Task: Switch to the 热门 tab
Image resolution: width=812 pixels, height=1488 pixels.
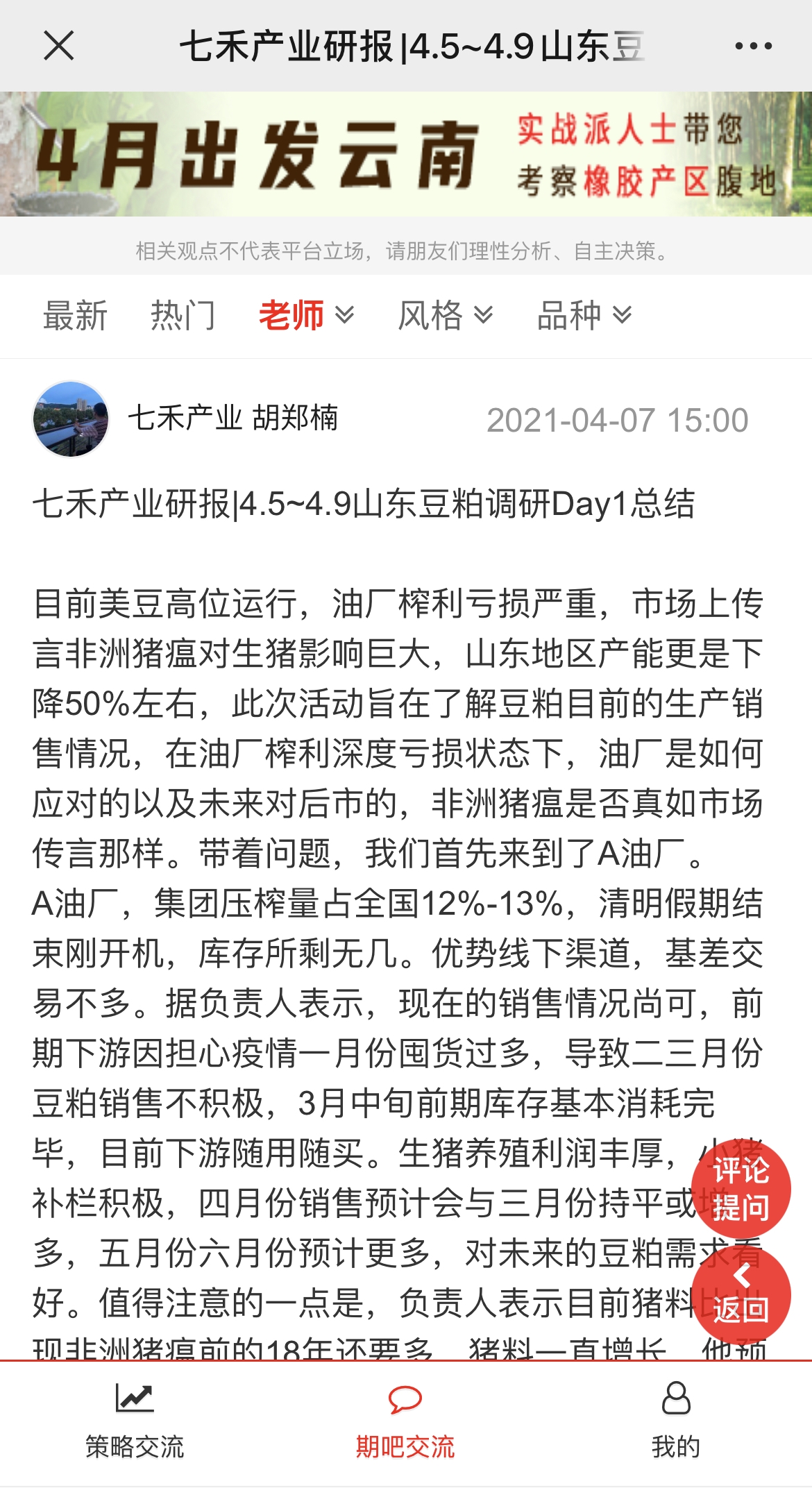Action: point(183,316)
